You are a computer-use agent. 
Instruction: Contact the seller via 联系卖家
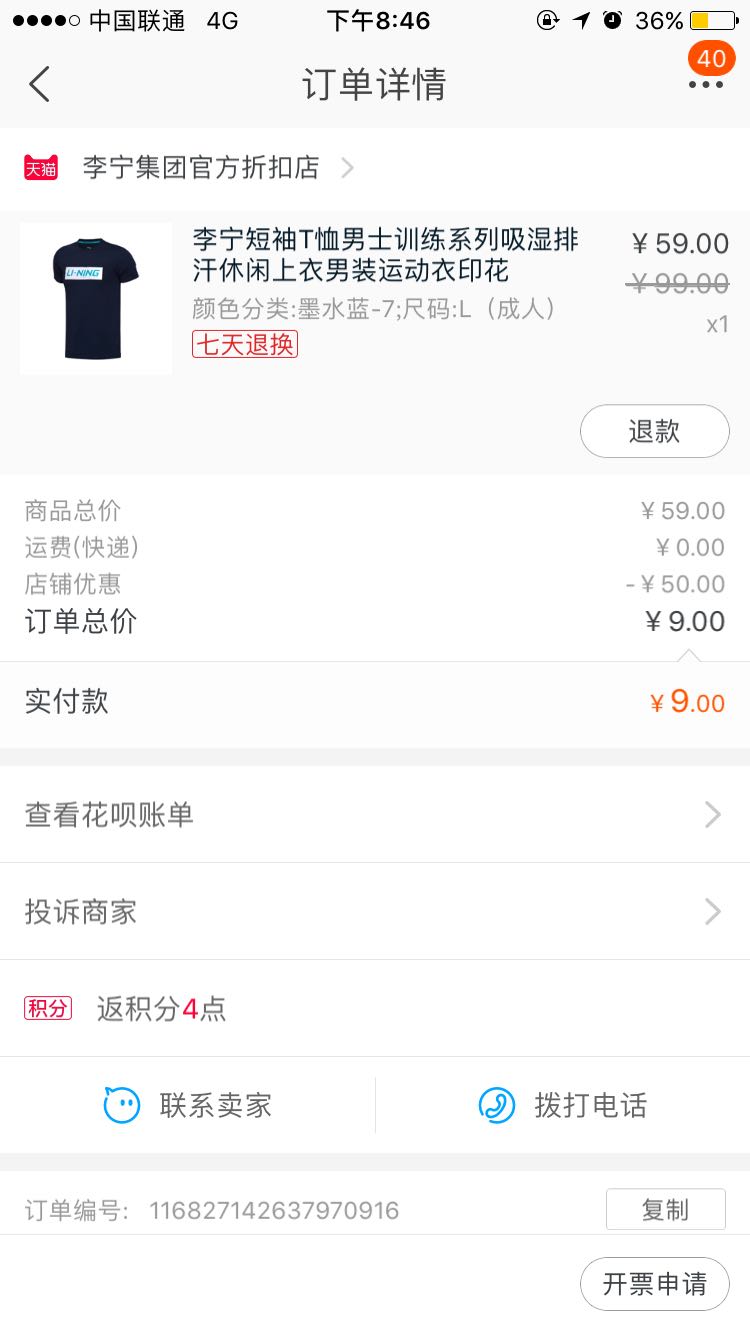click(188, 1105)
